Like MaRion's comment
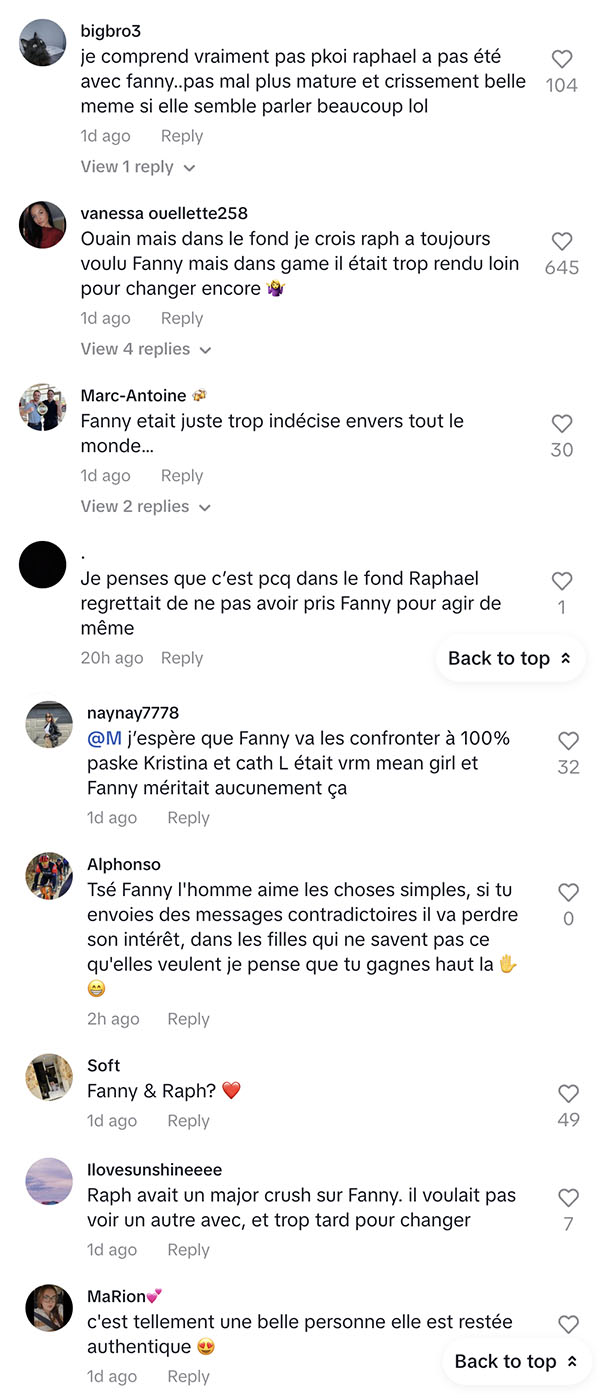The width and height of the screenshot is (600, 1398). coord(568,1324)
